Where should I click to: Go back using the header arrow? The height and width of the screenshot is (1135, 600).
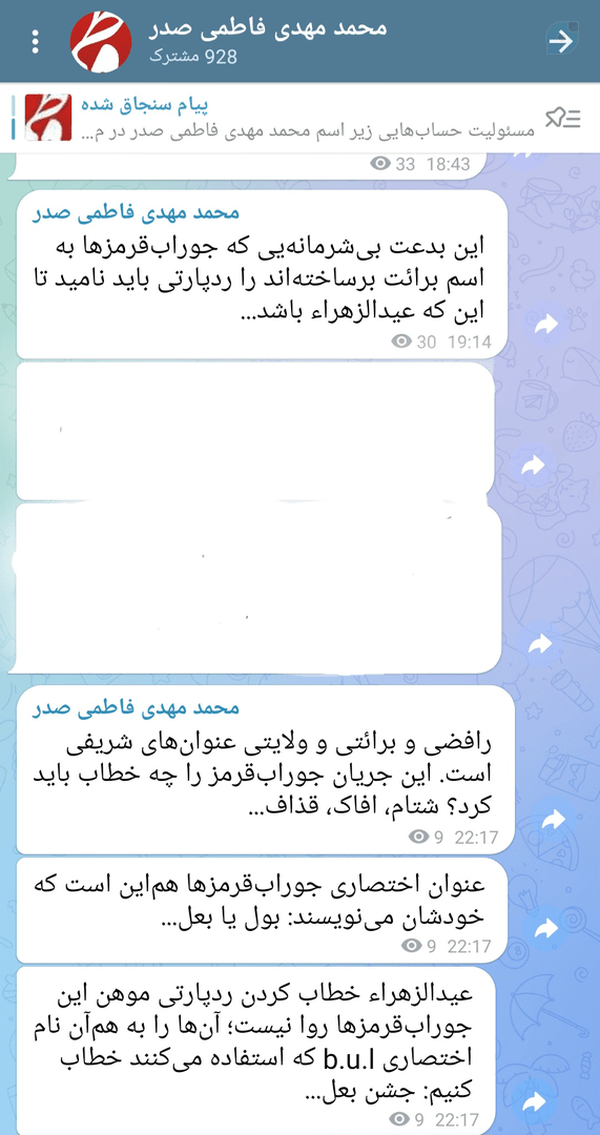click(561, 41)
